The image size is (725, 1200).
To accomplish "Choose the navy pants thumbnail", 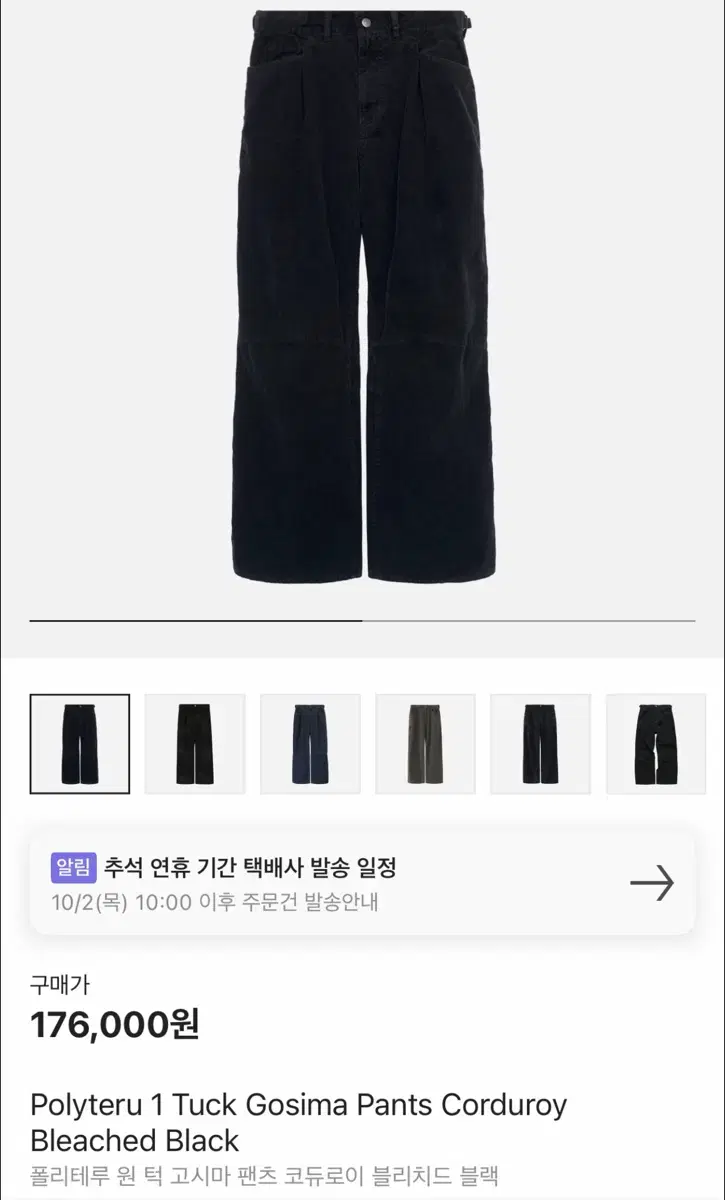I will 310,742.
